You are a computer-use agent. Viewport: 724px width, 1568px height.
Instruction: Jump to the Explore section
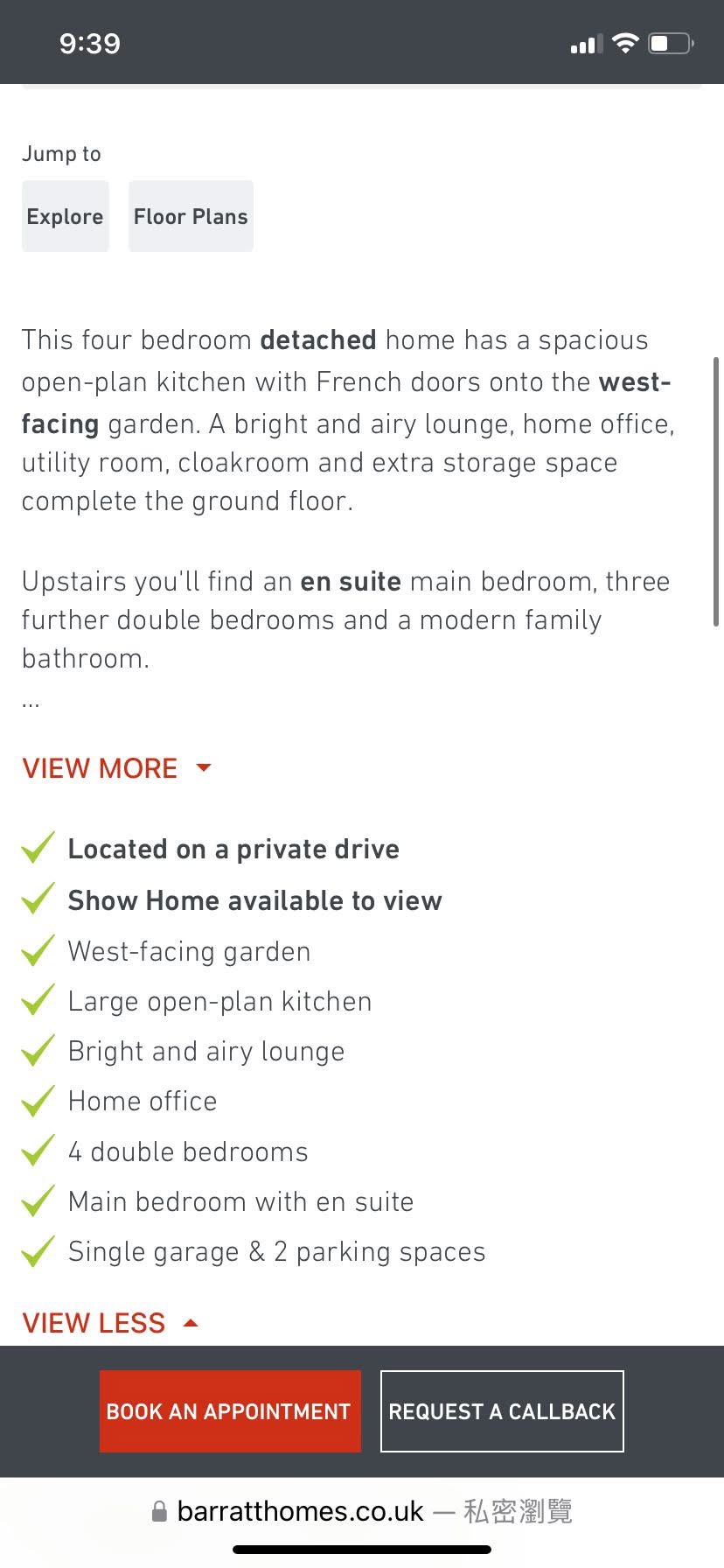pos(66,216)
